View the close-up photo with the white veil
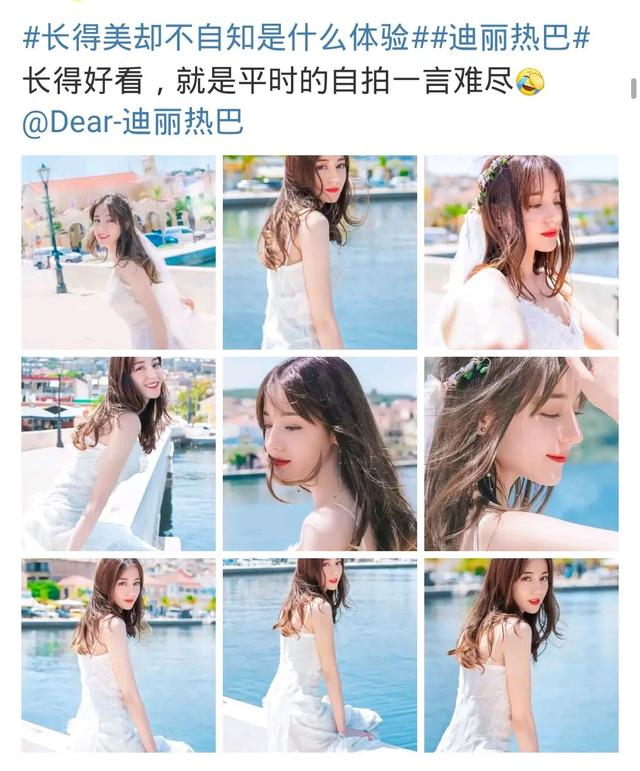 pos(520,252)
